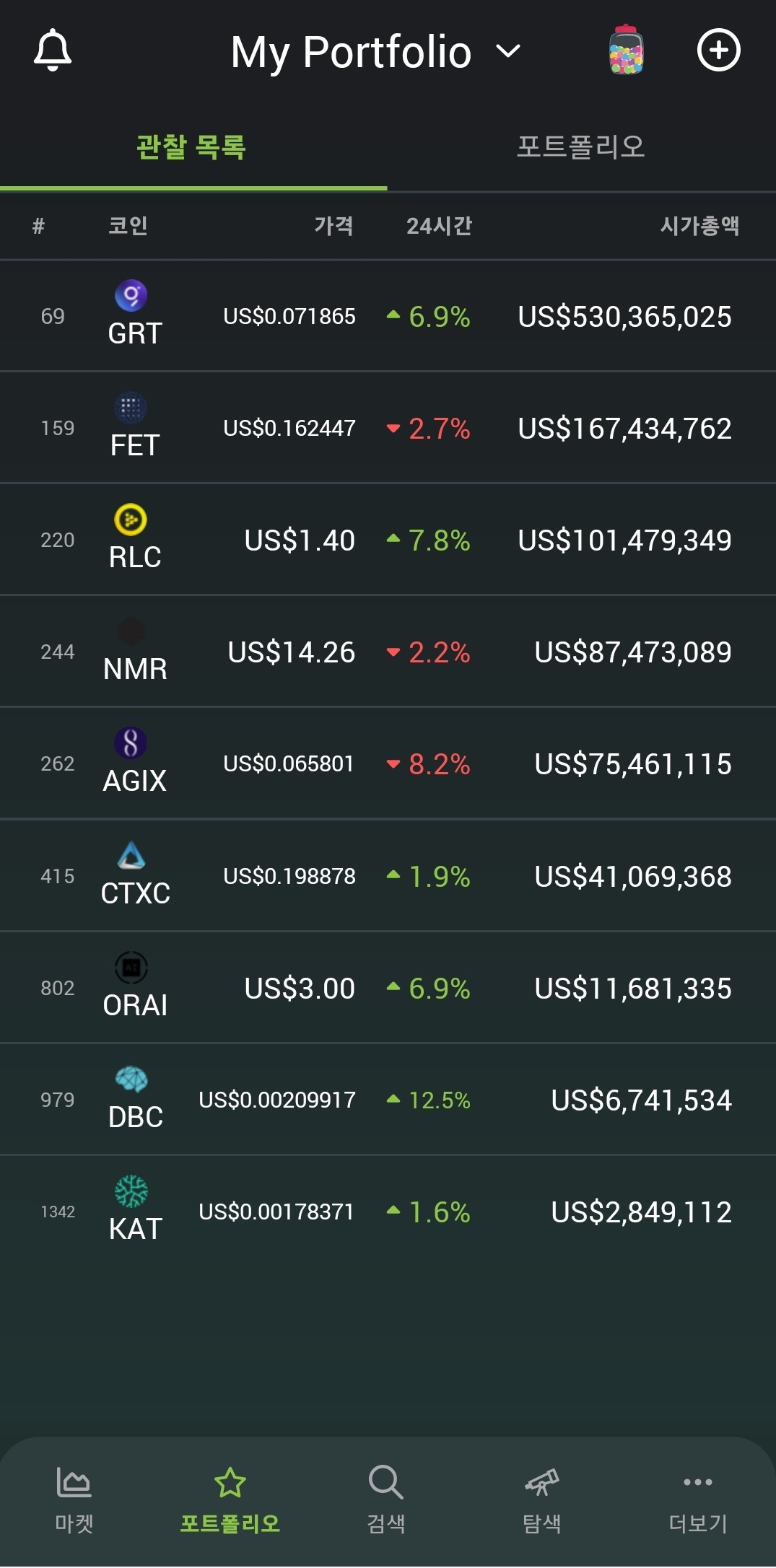This screenshot has height=1568, width=776.
Task: Open the NMR coin row
Action: [388, 652]
